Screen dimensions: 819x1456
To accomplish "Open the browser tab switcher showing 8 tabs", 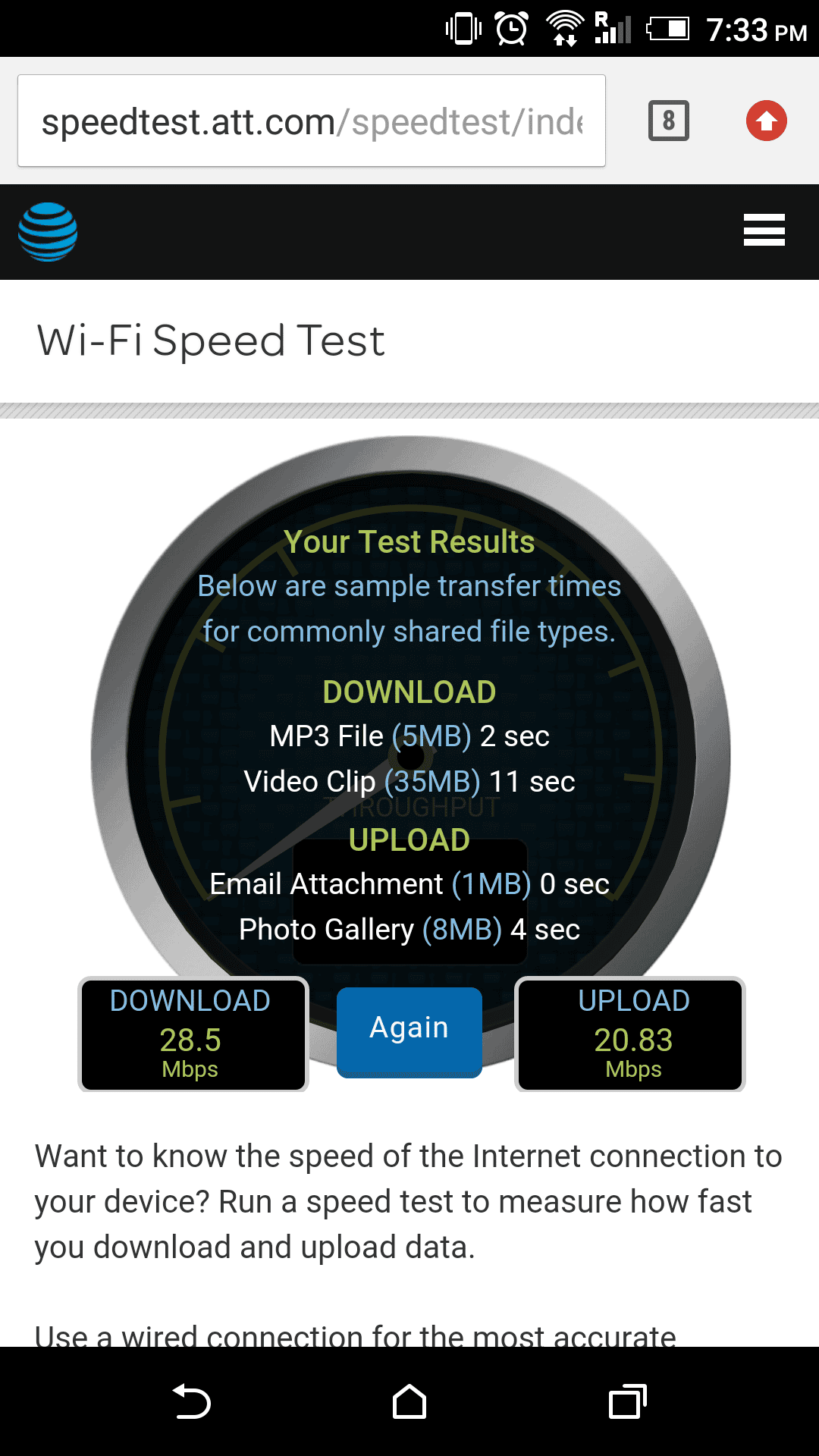I will point(668,121).
